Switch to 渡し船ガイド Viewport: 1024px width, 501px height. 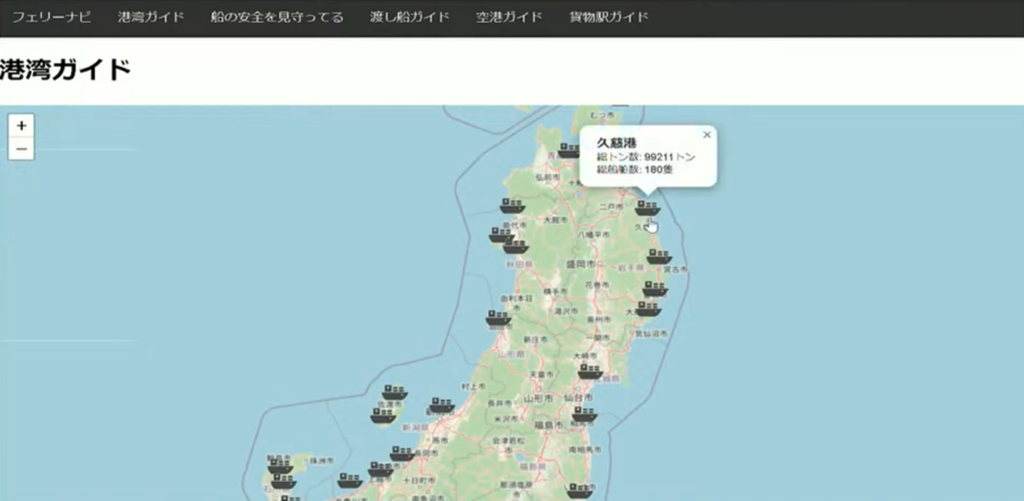(410, 18)
